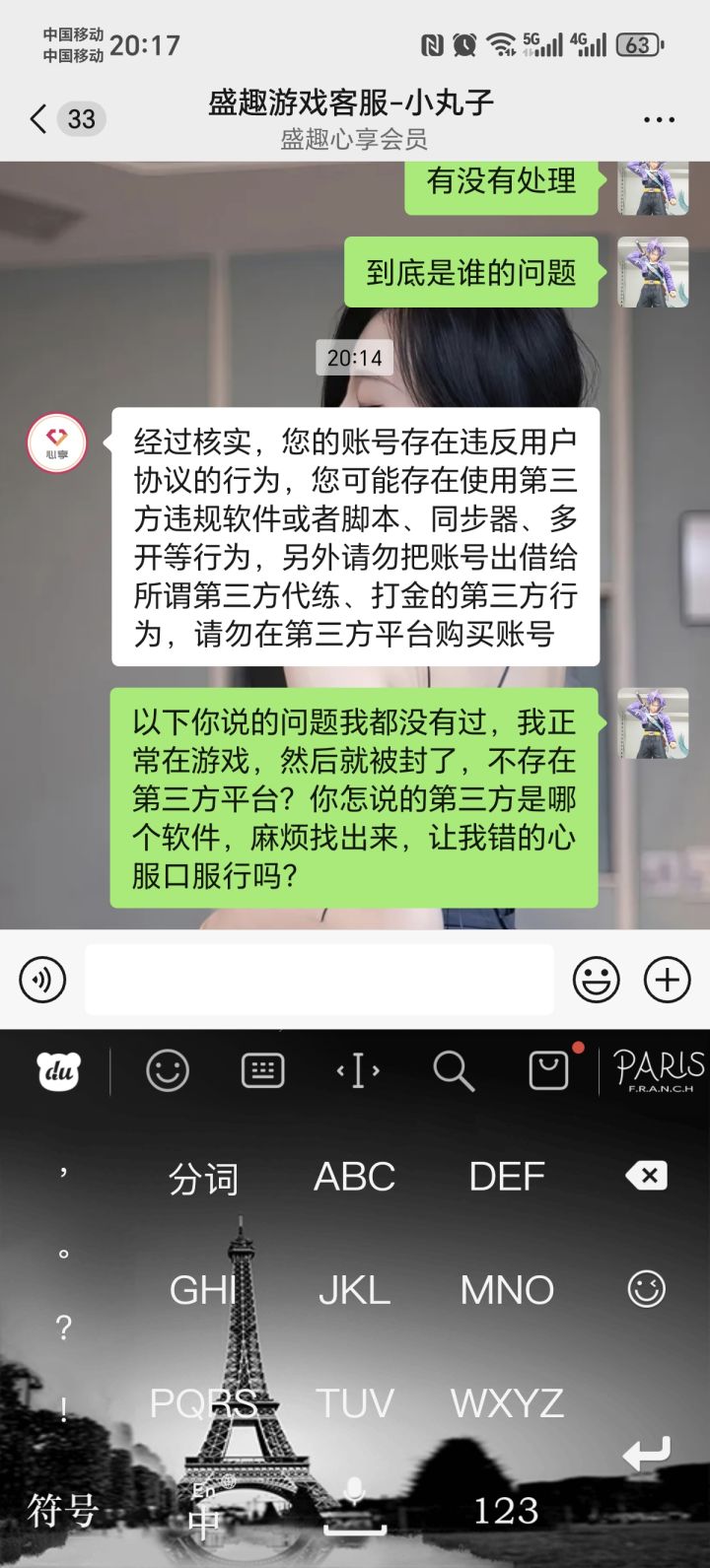This screenshot has height=1568, width=710.
Task: Open search in the Baidu keyboard toolbar
Action: (453, 1071)
